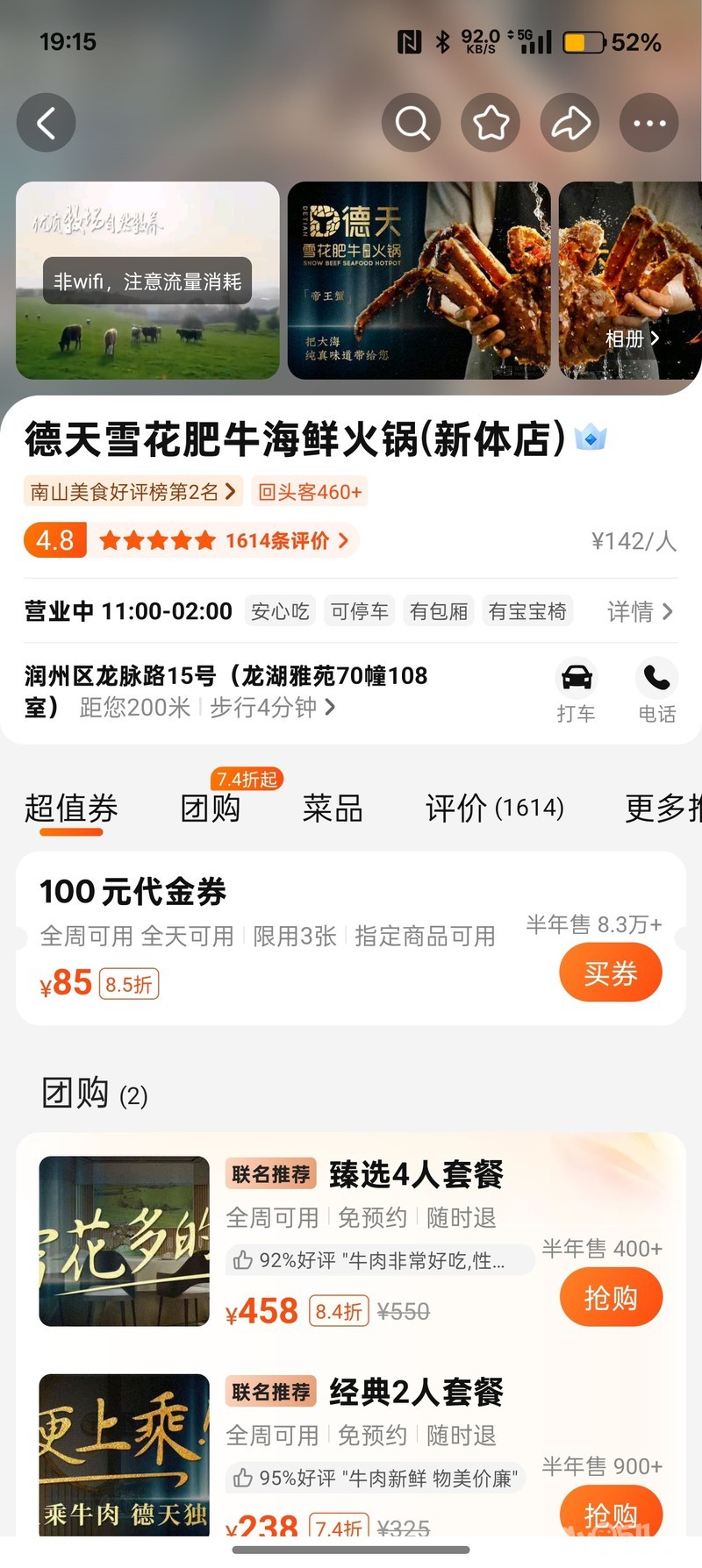Open 详情 for business hours and amenities
Viewport: 702px width, 1568px height.
click(x=640, y=611)
